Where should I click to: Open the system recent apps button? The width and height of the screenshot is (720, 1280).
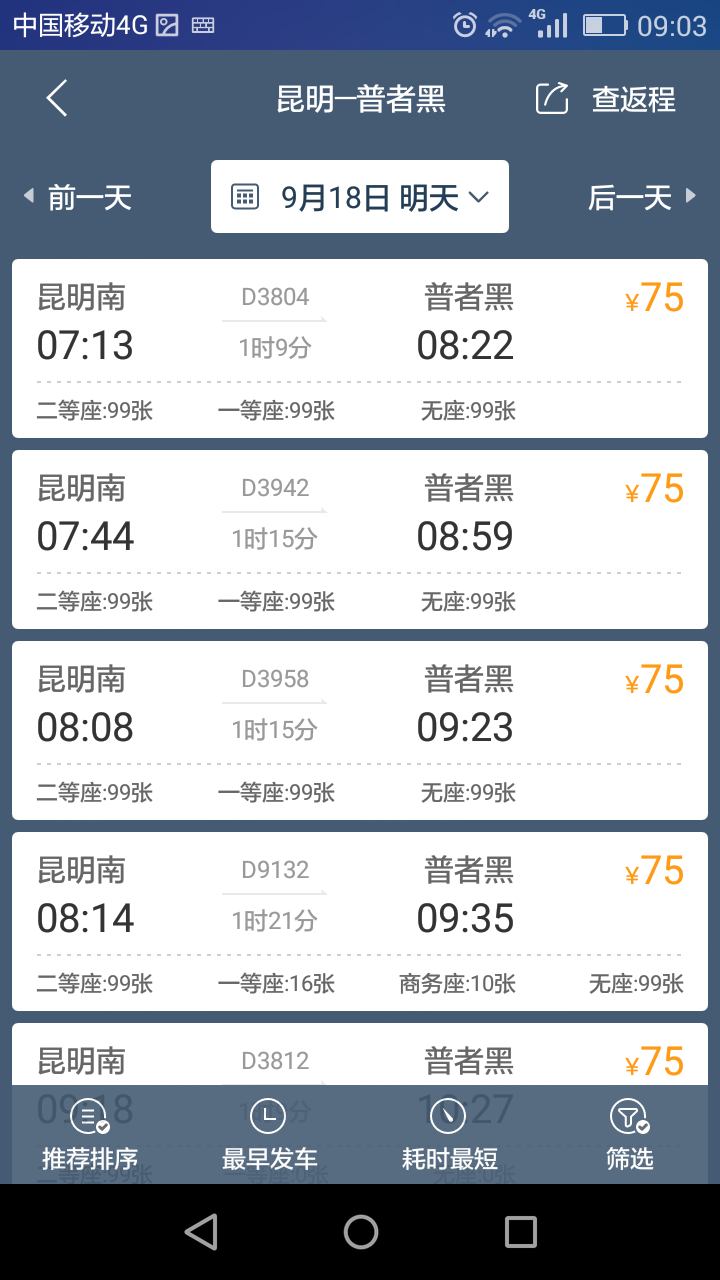[520, 1232]
